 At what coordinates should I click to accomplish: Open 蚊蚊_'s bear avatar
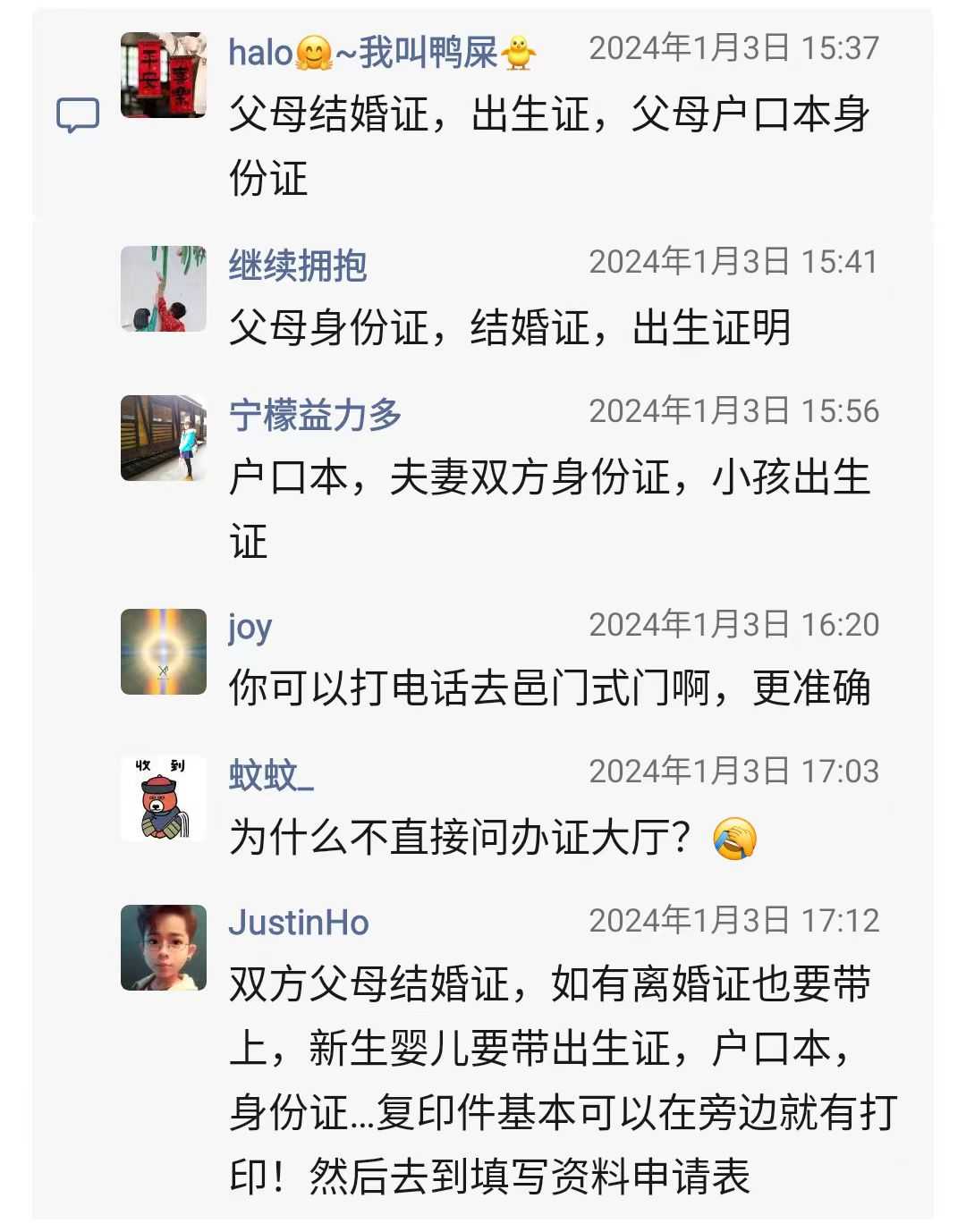164,798
